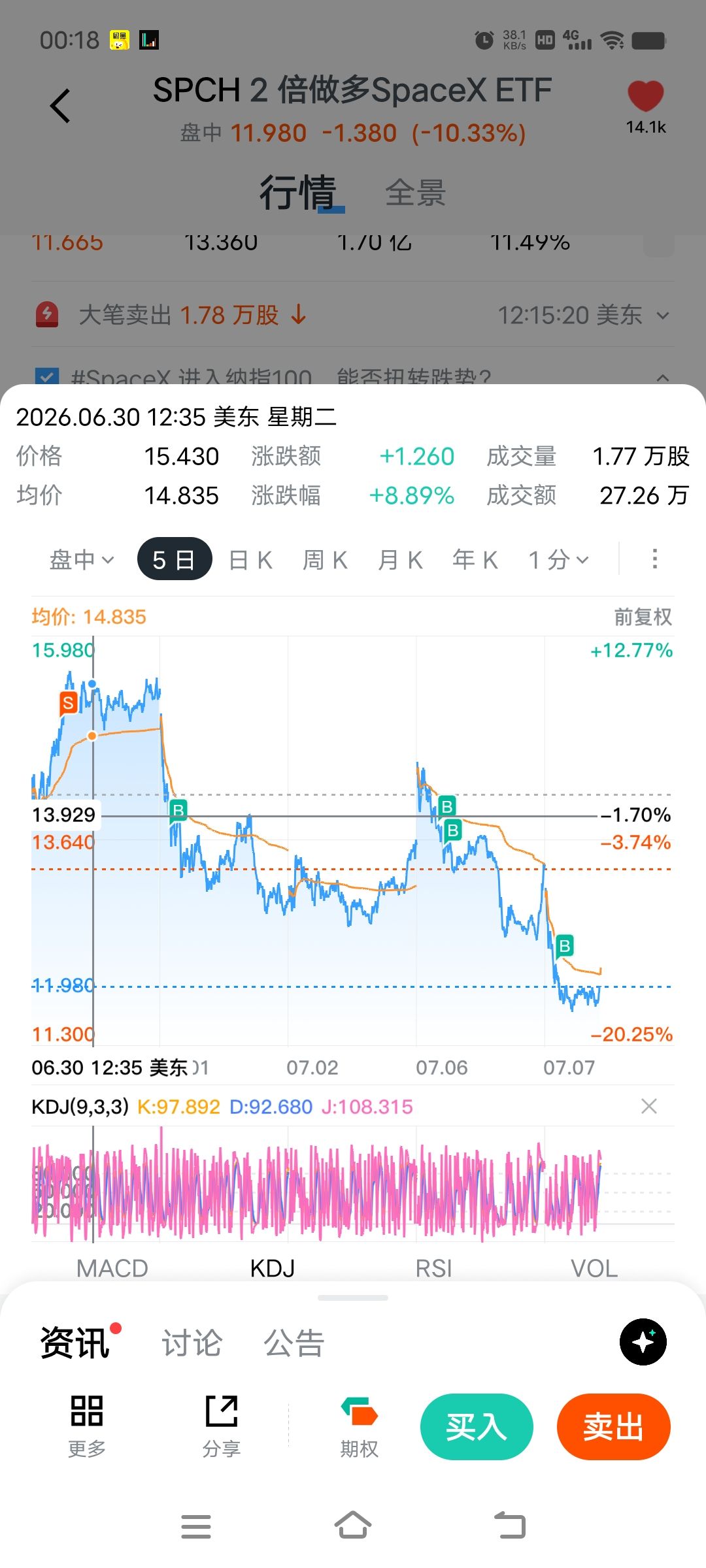Switch to the 全景 tab

click(x=415, y=193)
